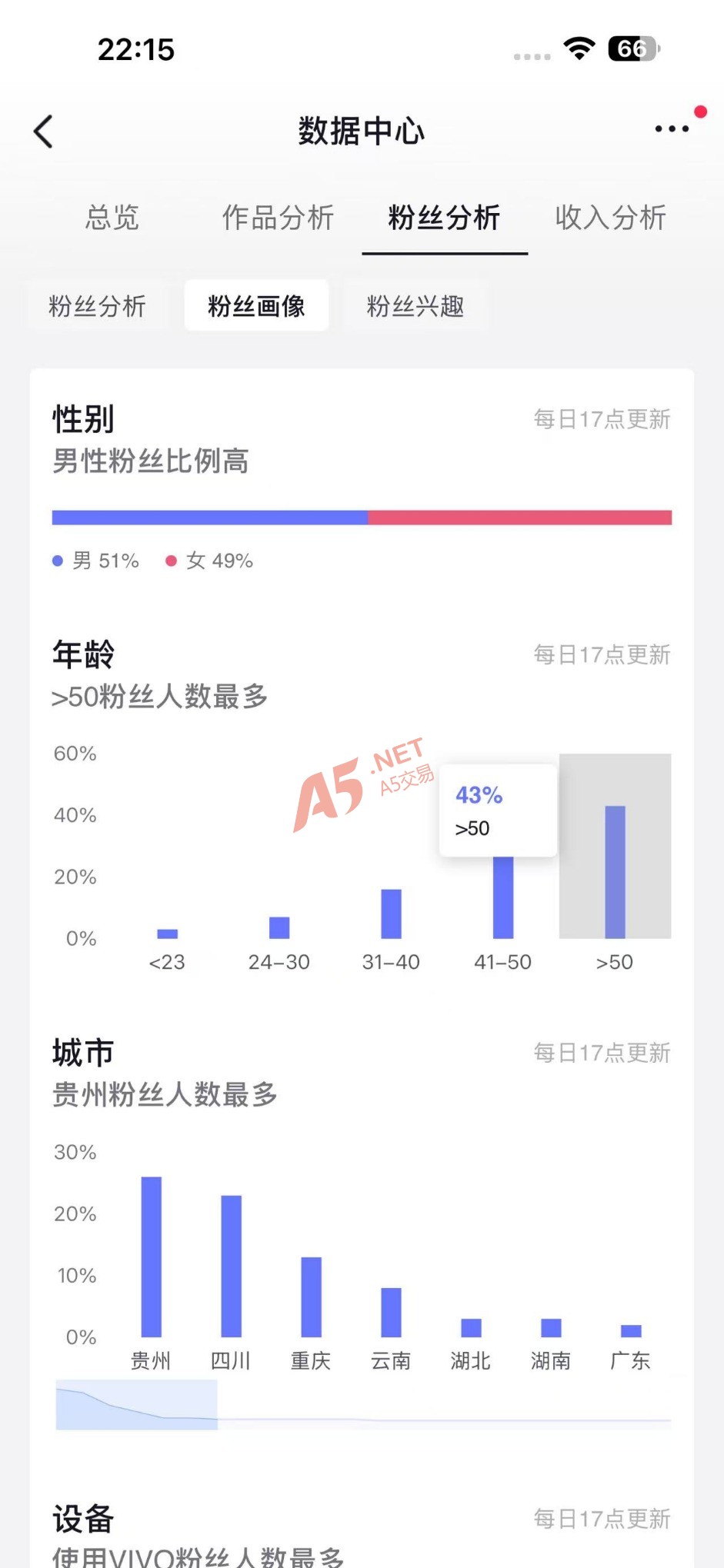Select the 粉丝分析 top tab

pyautogui.click(x=445, y=218)
